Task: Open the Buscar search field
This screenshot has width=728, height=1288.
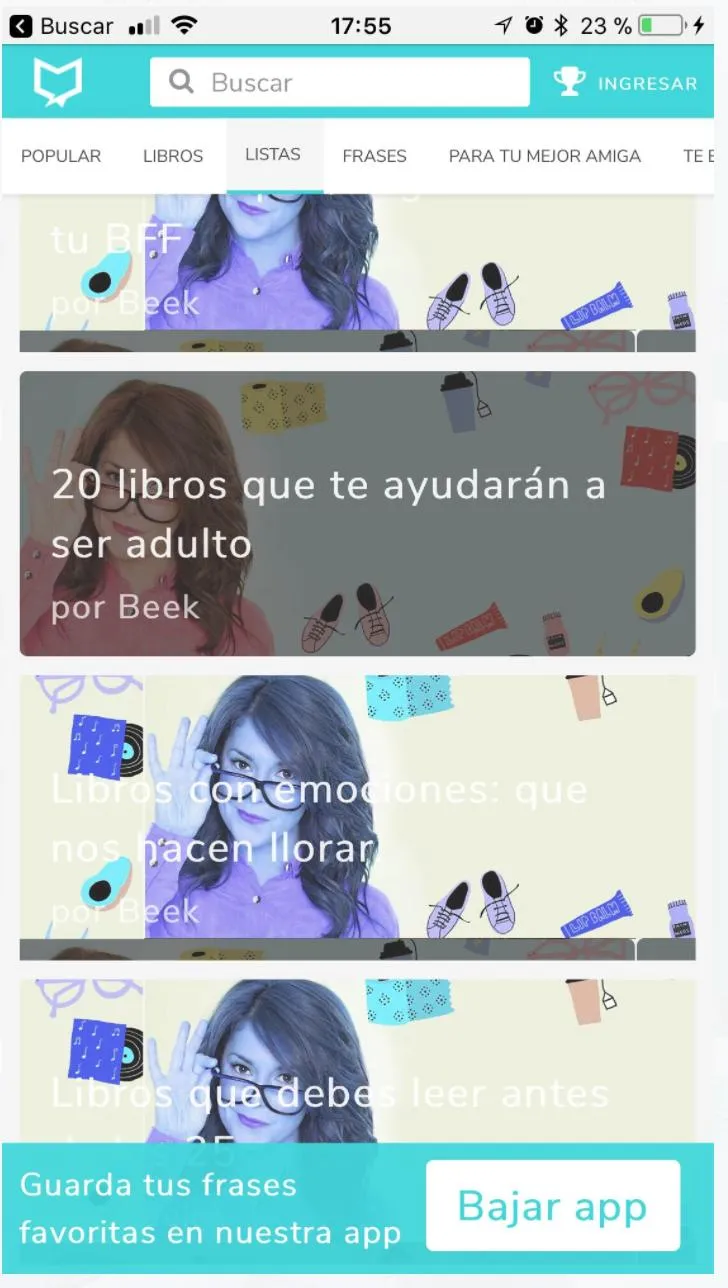Action: 340,82
